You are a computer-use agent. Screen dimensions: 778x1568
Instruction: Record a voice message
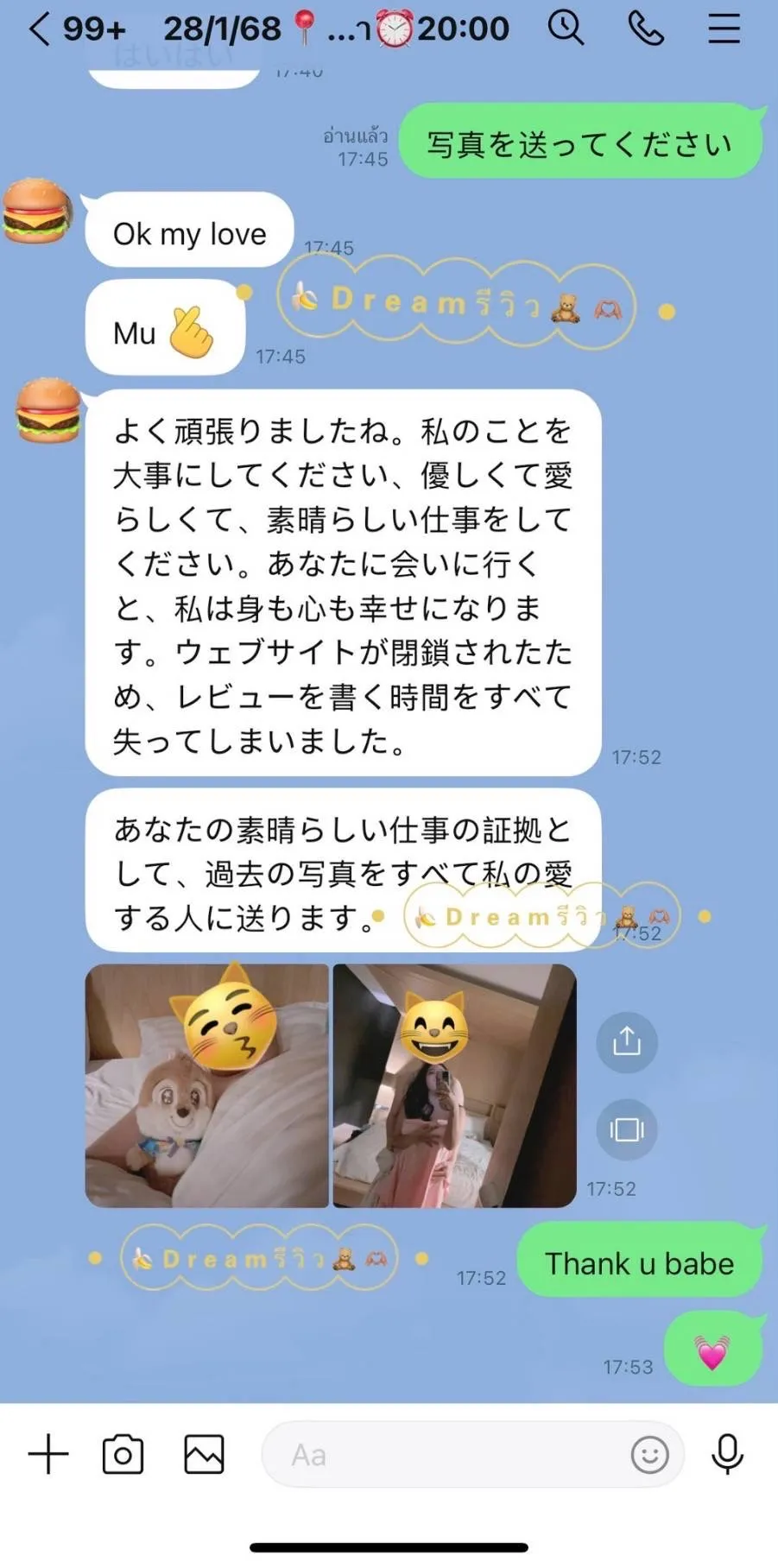tap(727, 1455)
